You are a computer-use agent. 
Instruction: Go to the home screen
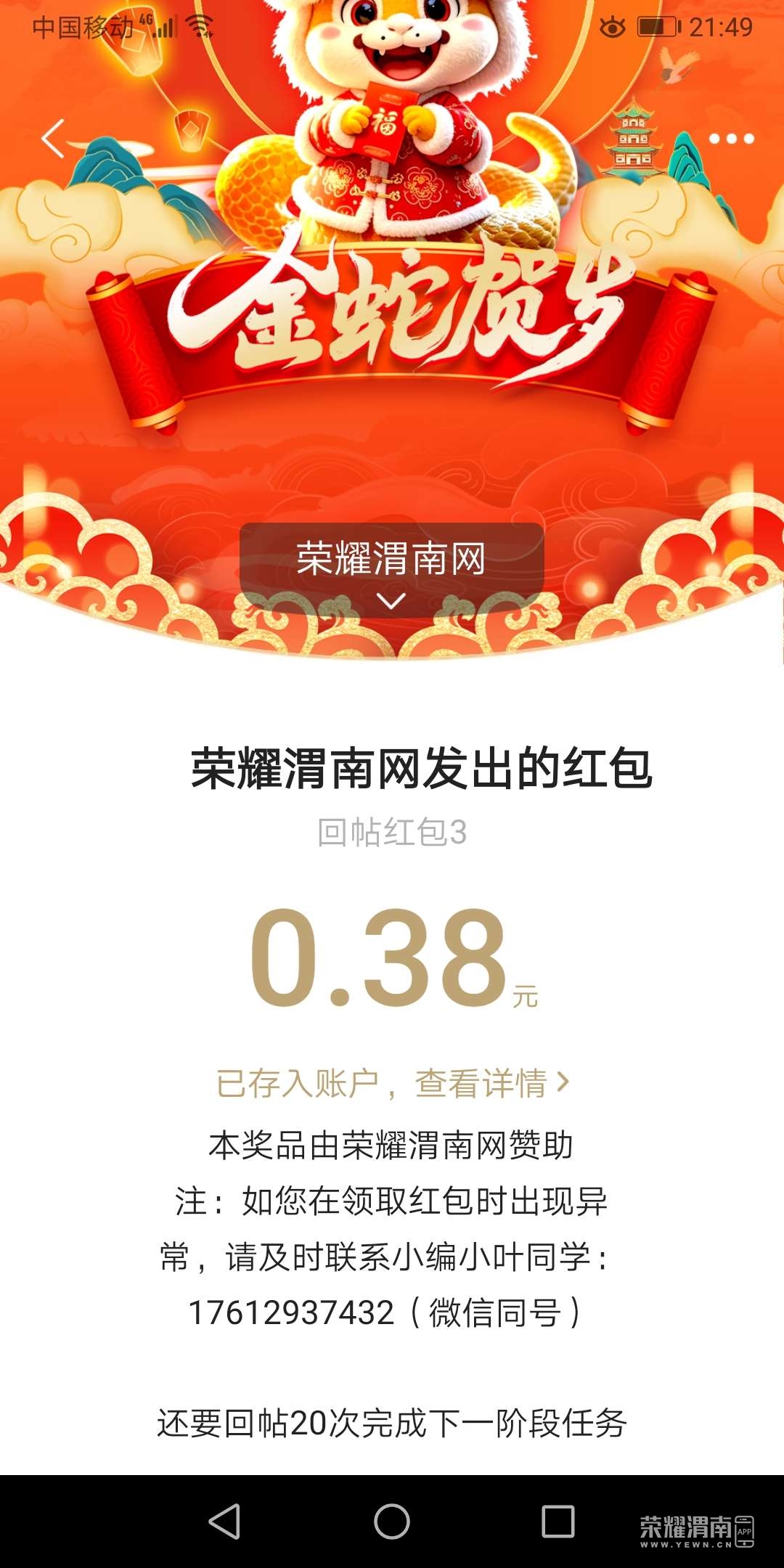392,1522
